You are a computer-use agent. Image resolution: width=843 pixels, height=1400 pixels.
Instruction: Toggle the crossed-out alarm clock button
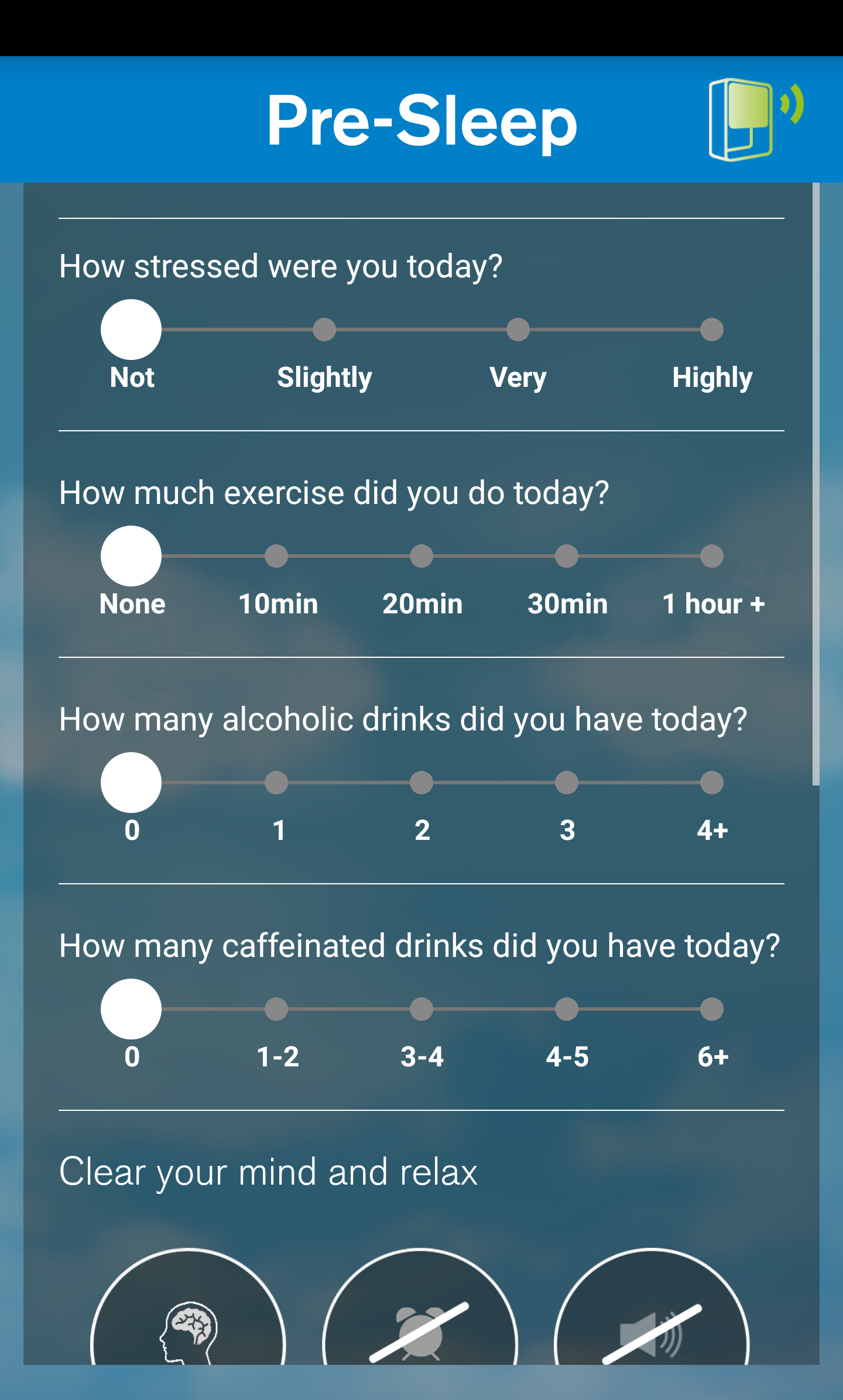pyautogui.click(x=420, y=1323)
